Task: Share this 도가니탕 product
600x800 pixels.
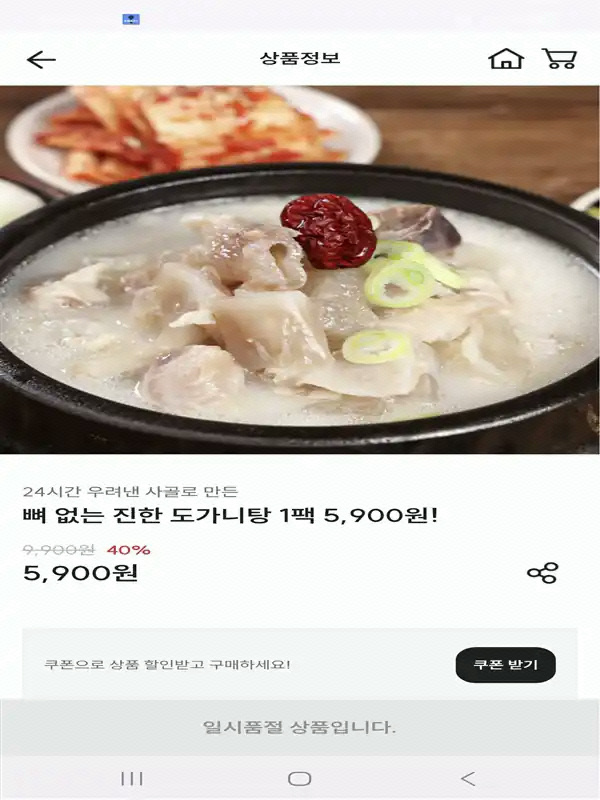Action: point(542,573)
